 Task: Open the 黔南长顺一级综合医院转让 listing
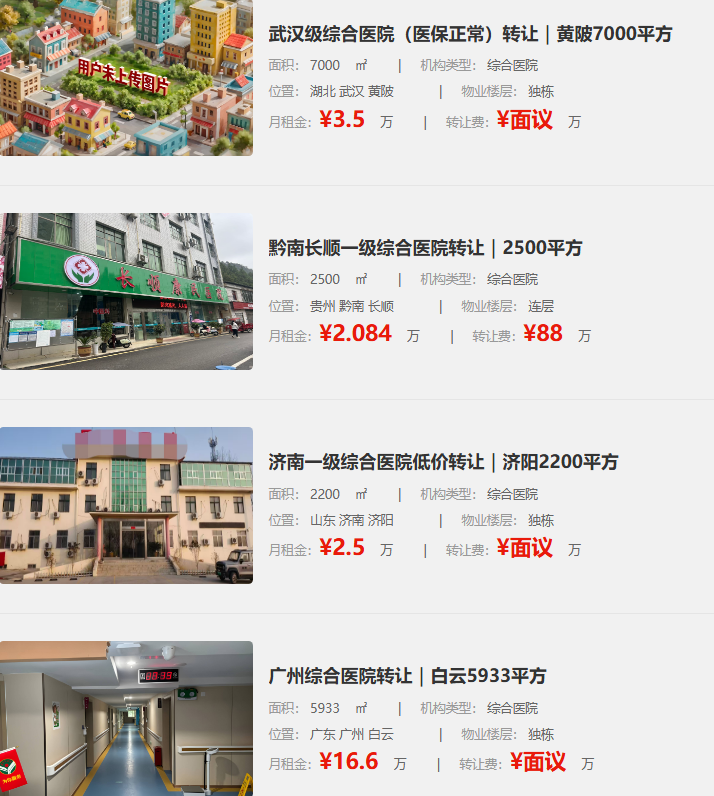(x=425, y=248)
